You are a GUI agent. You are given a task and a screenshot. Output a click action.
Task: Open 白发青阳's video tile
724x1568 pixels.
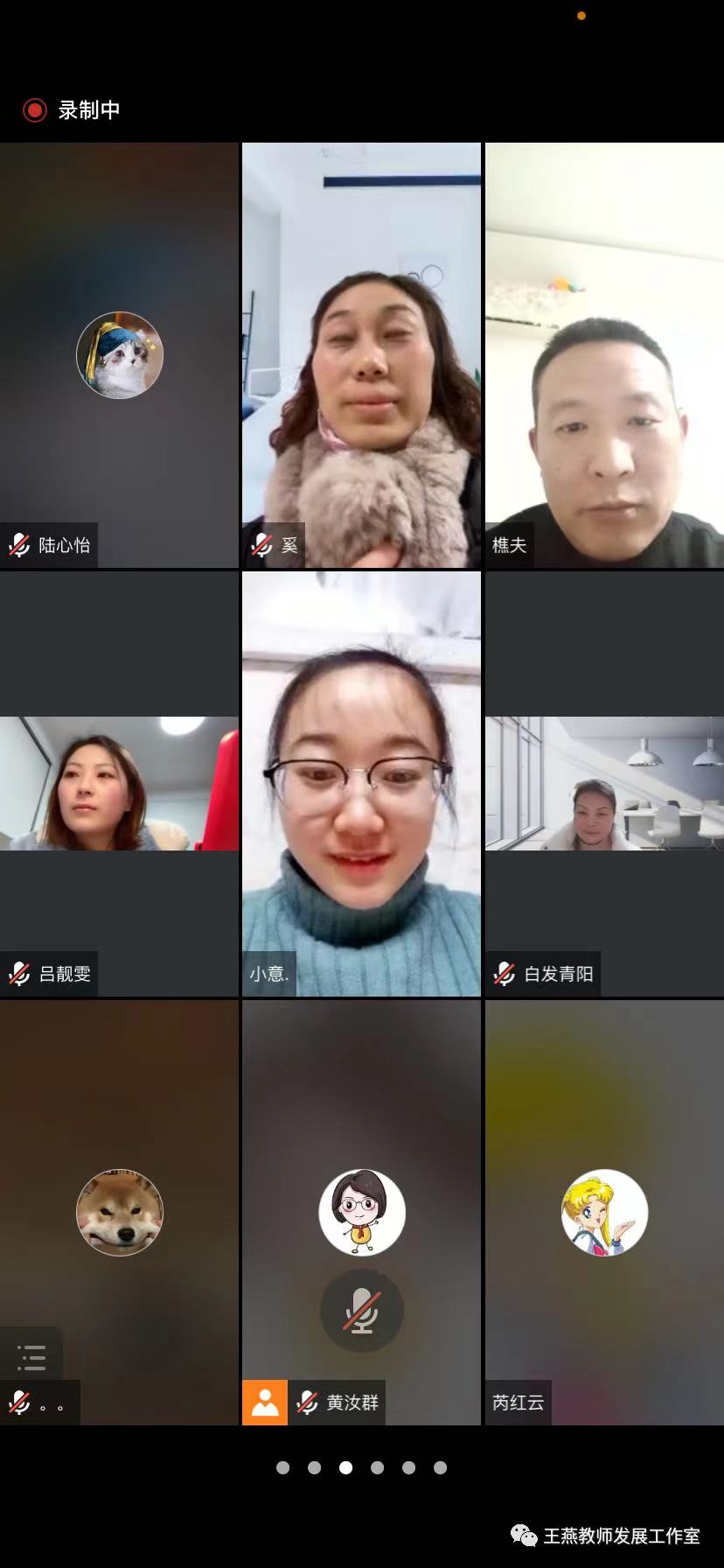pos(604,783)
